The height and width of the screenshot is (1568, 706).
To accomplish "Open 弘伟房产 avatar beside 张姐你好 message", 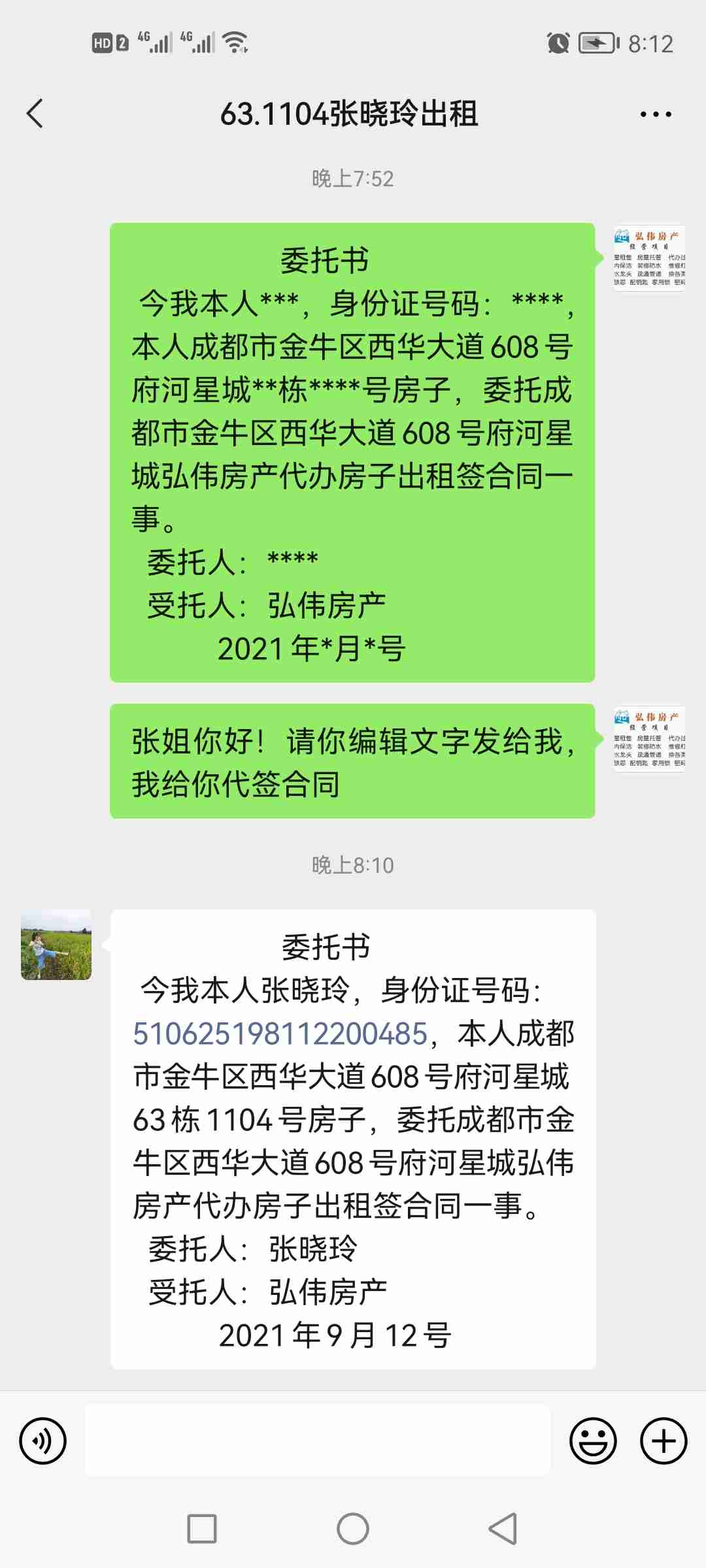I will (649, 739).
